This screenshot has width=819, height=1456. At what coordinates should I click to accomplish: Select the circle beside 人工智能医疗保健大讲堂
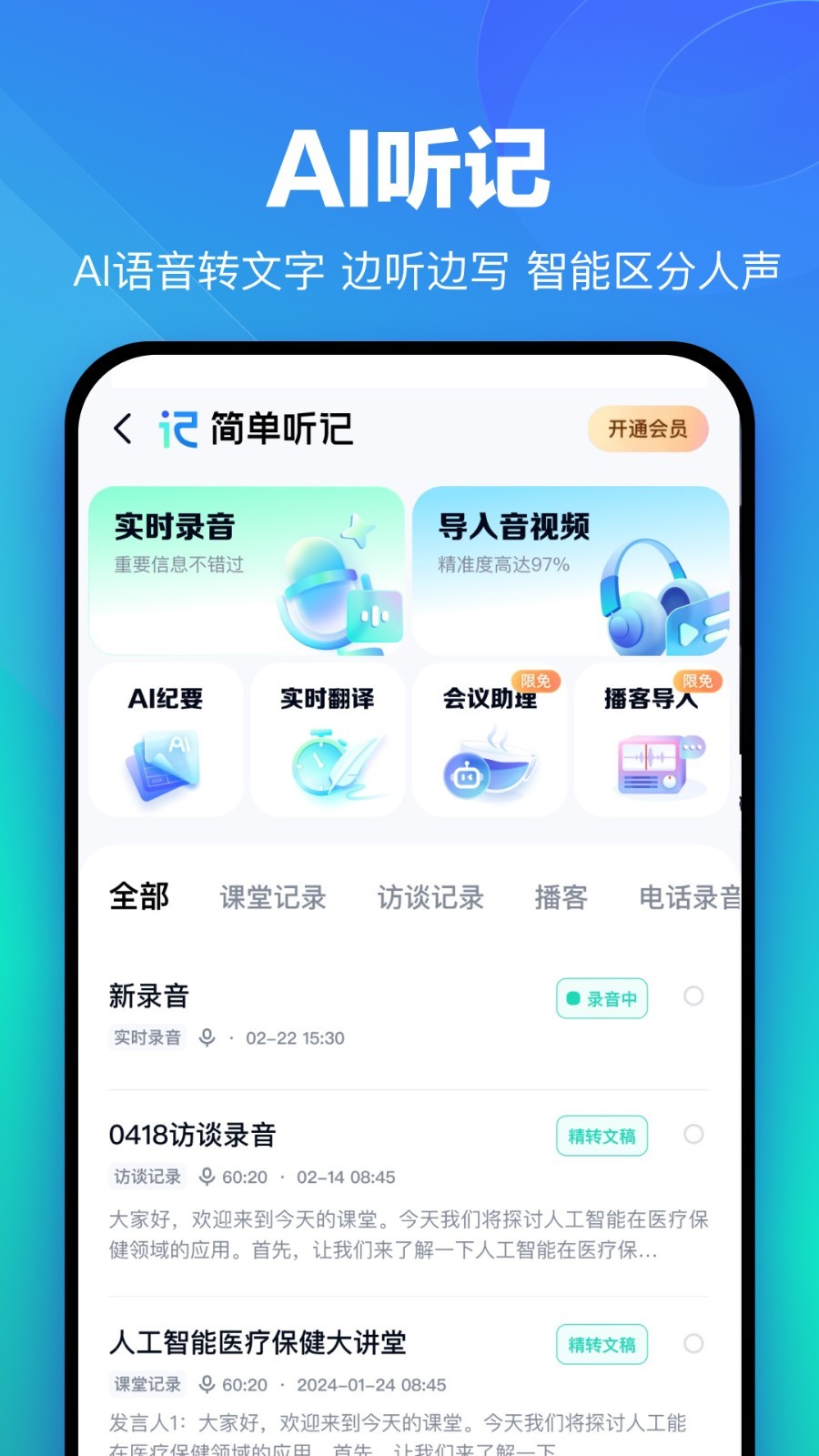pos(694,1344)
